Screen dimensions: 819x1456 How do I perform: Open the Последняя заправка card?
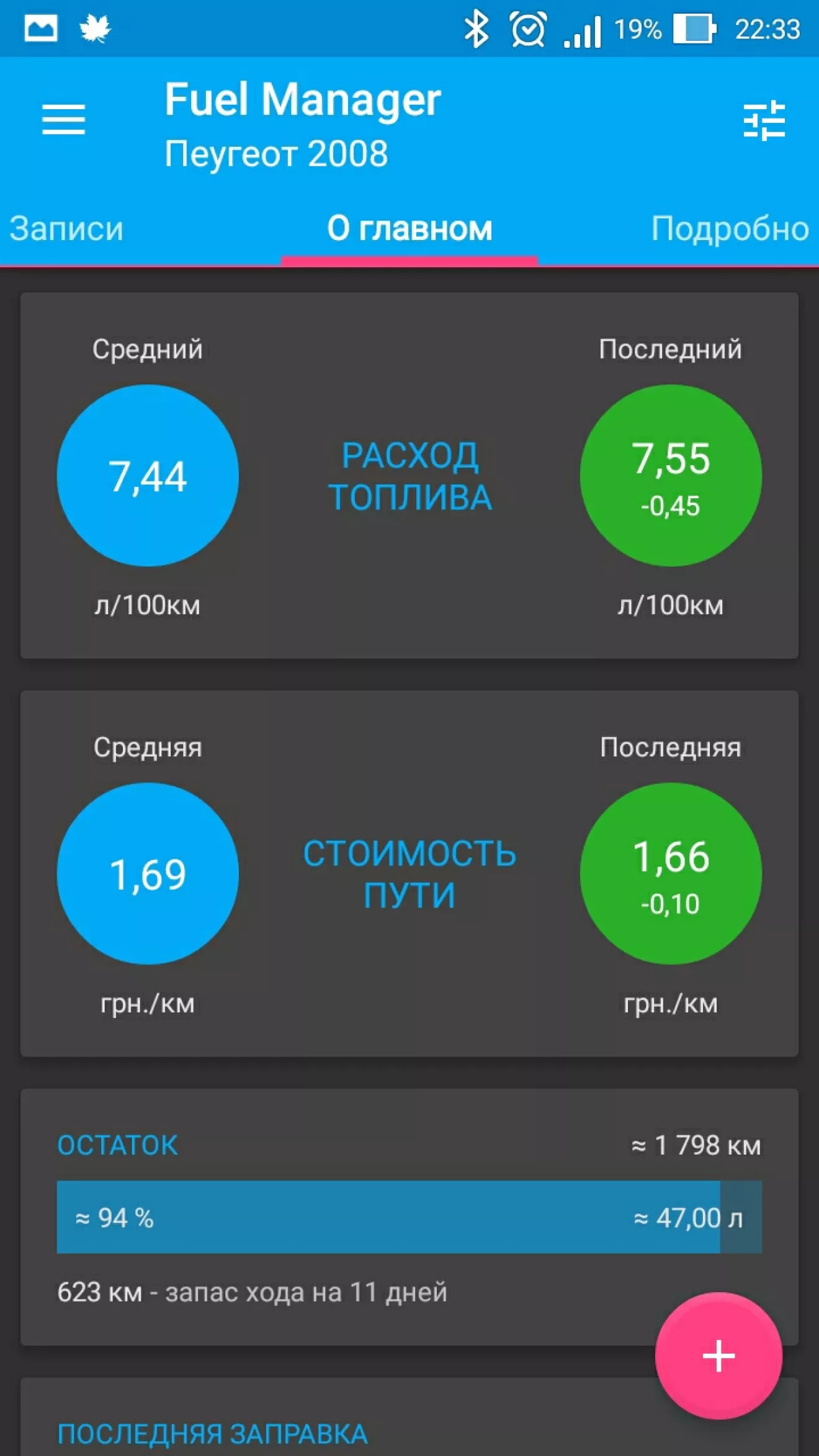coord(409,1417)
